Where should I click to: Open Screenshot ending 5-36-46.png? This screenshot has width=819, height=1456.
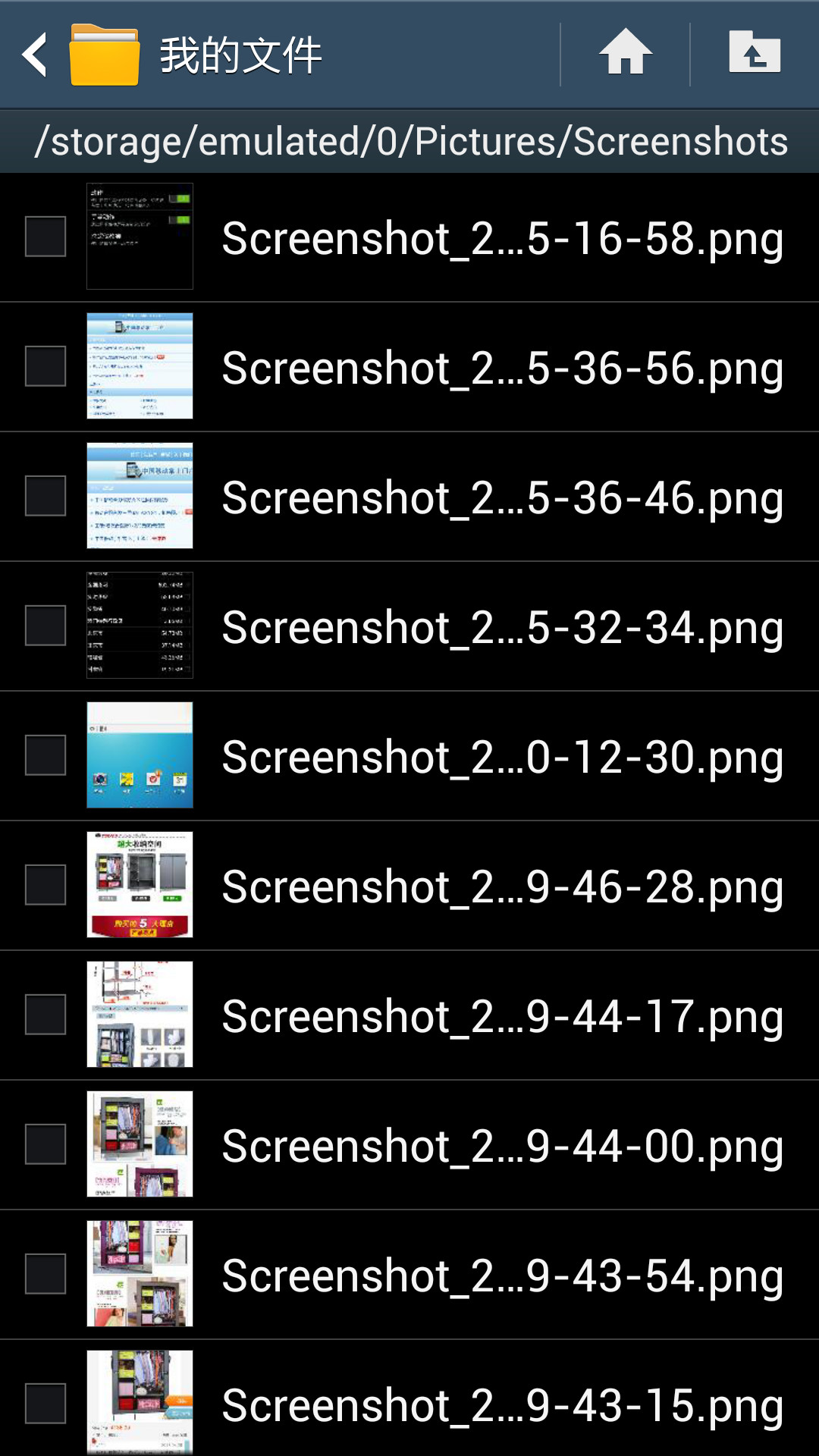point(502,497)
